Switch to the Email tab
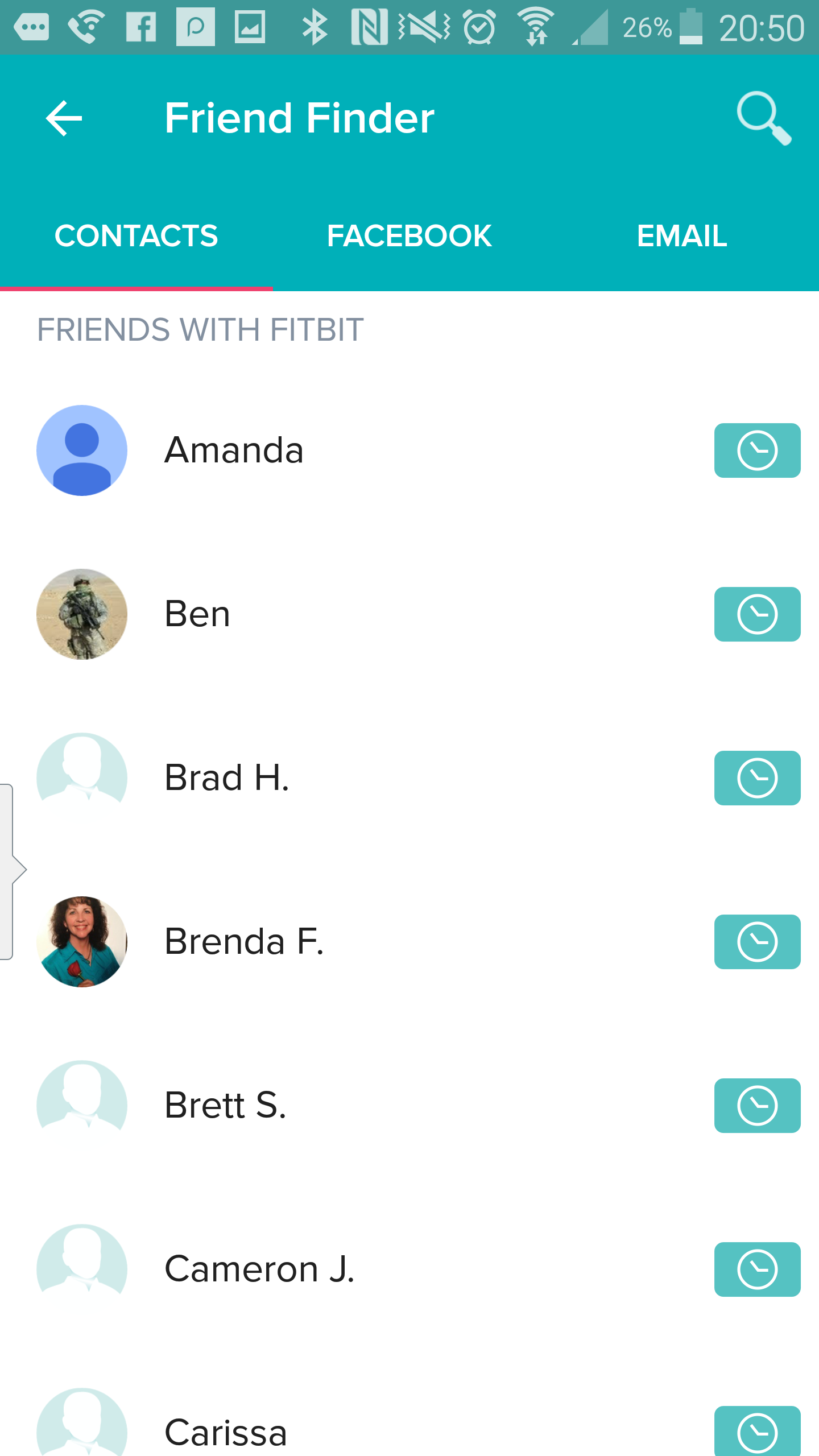This screenshot has height=1456, width=819. coord(681,235)
